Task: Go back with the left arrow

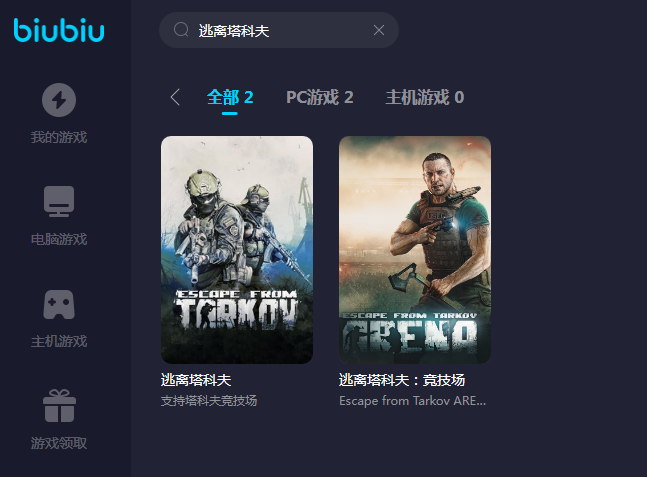Action: point(175,97)
